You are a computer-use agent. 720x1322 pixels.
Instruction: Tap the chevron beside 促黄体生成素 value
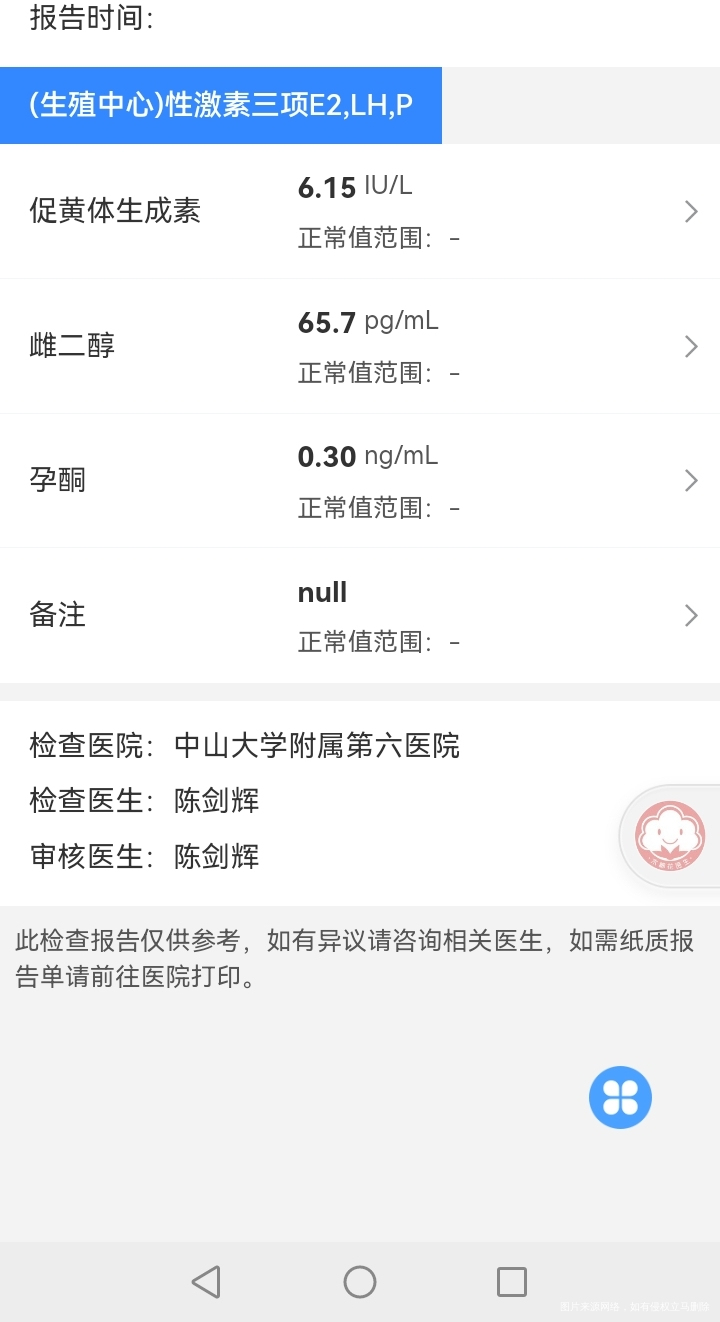pyautogui.click(x=690, y=211)
